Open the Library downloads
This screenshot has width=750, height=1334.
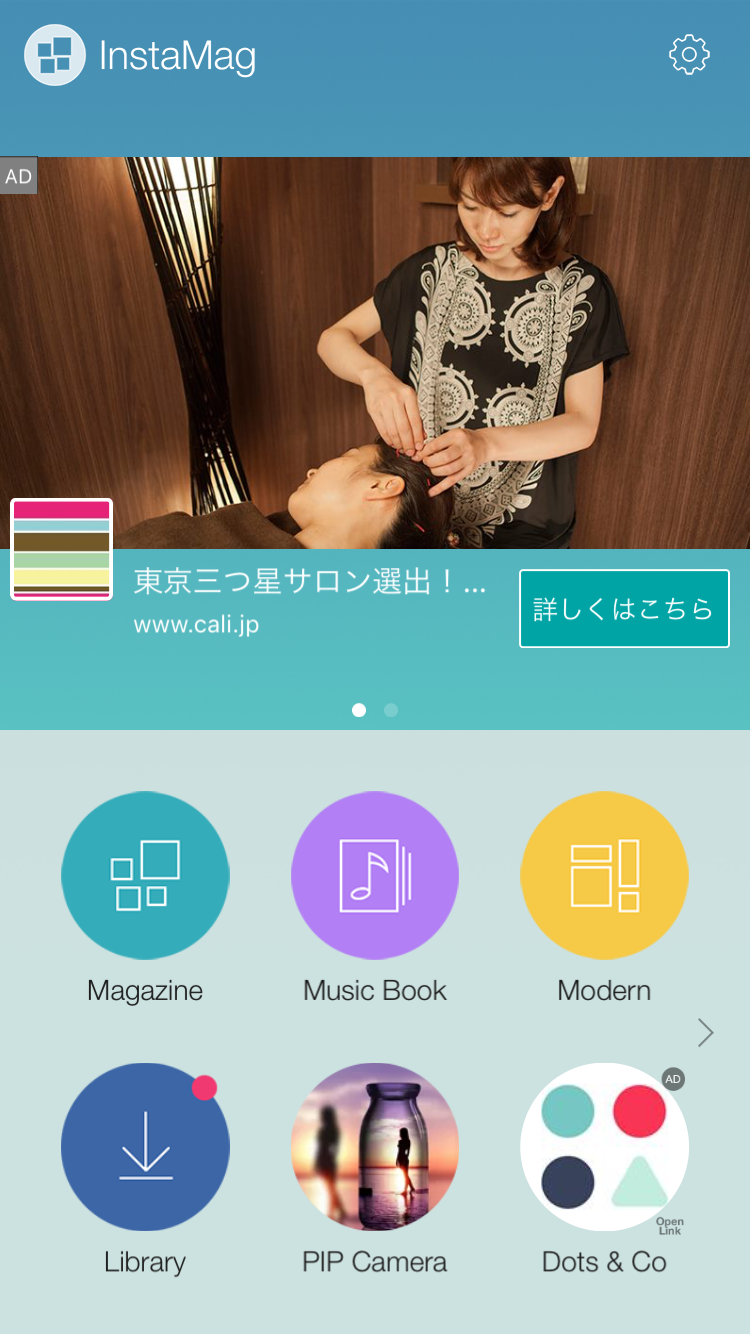click(x=145, y=1146)
